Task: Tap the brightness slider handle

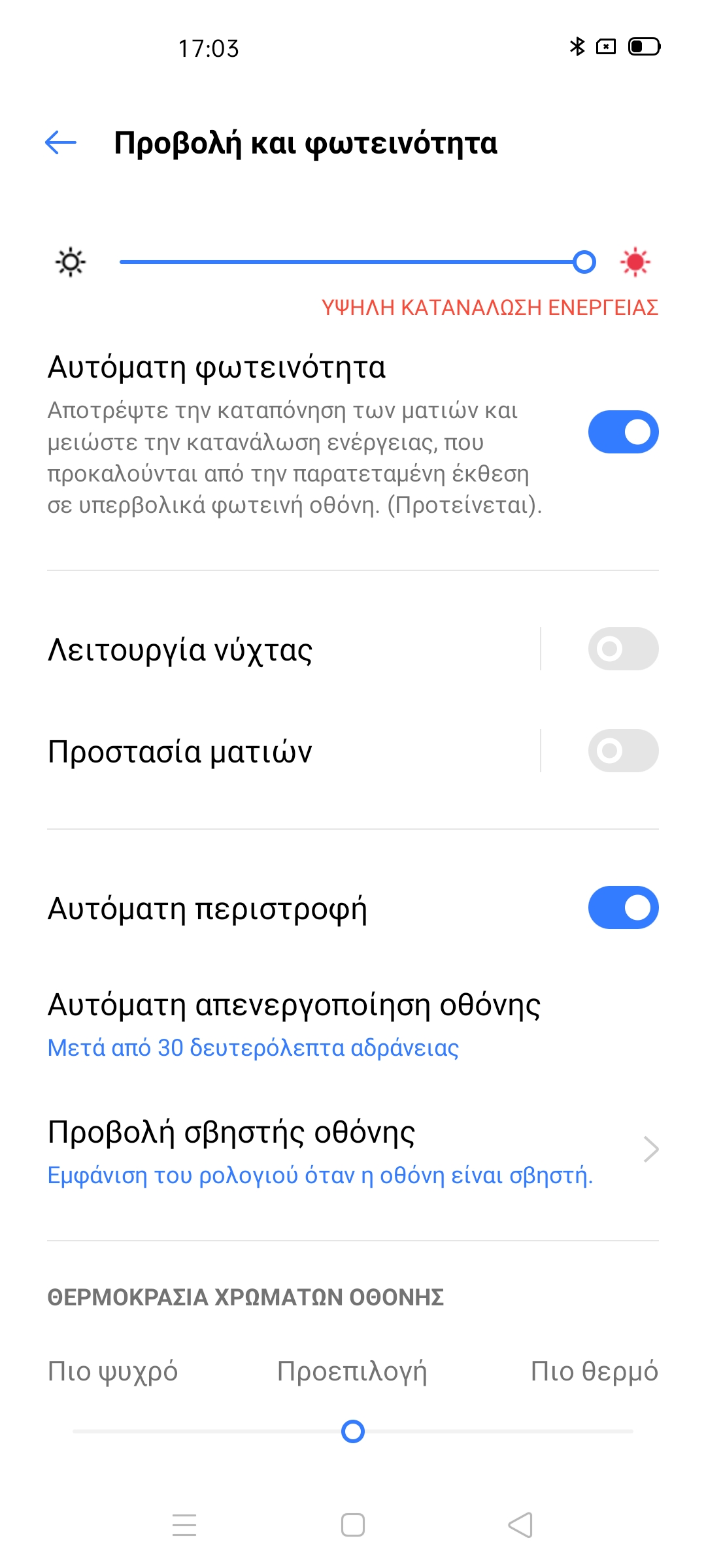Action: 584,262
